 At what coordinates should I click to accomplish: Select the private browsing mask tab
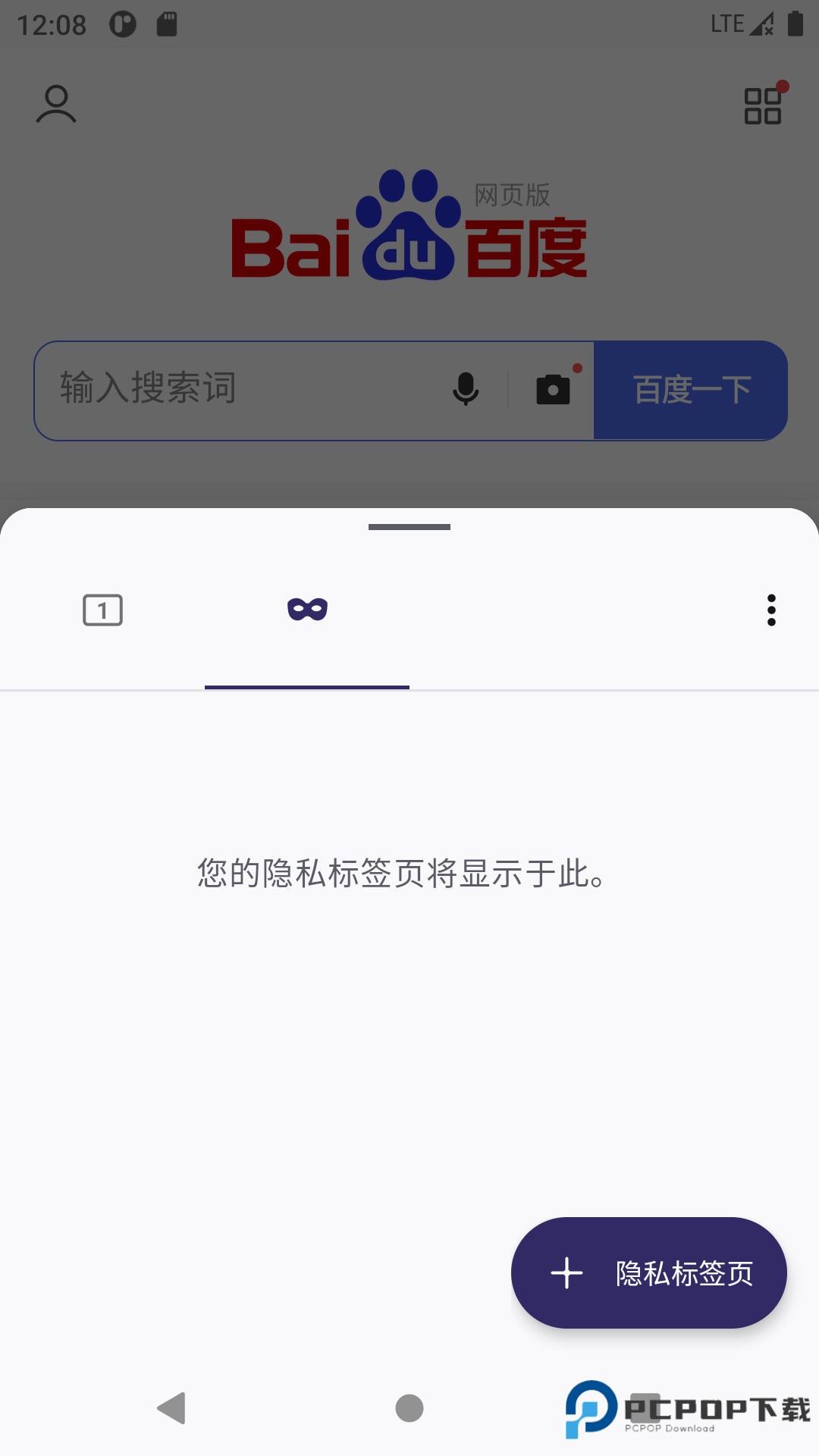point(306,610)
